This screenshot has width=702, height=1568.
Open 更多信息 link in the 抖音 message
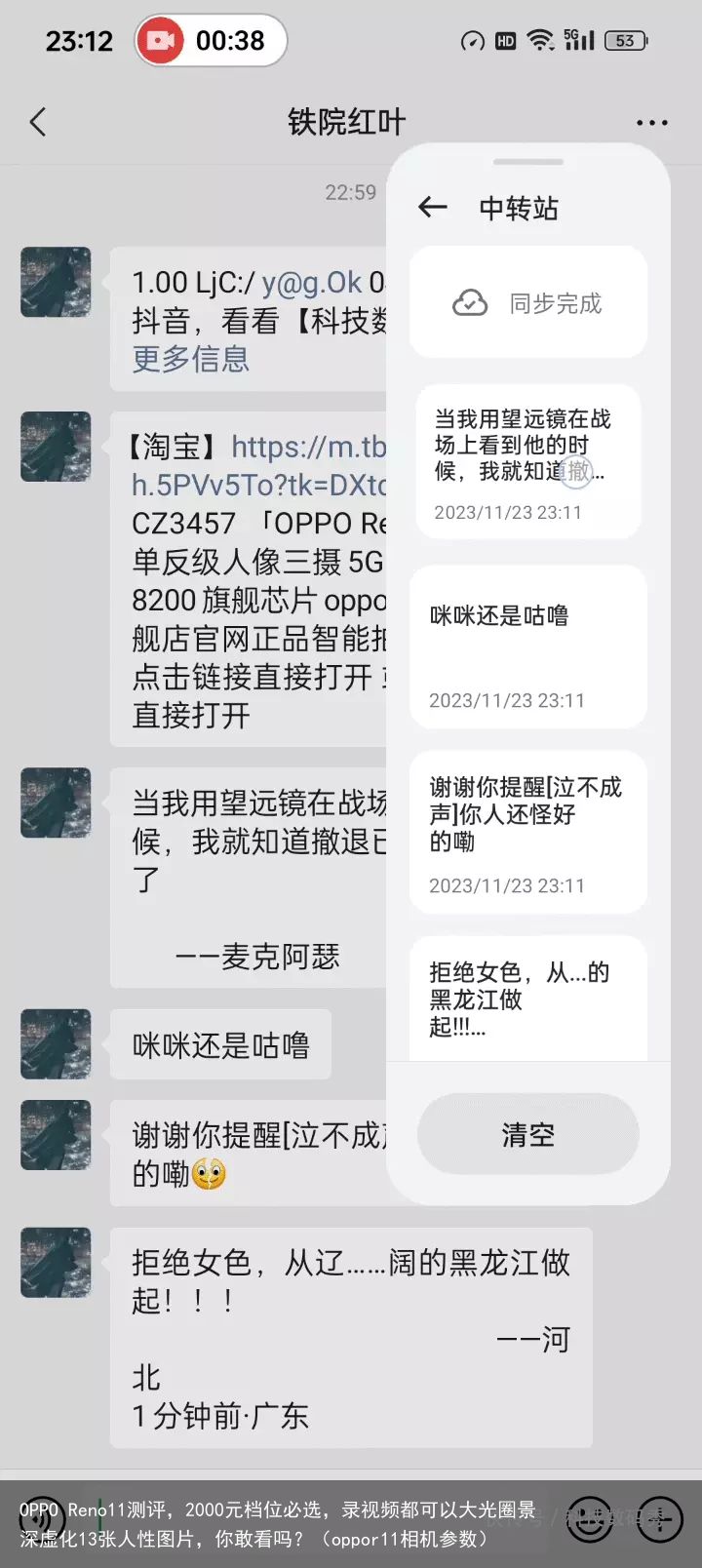(x=191, y=359)
